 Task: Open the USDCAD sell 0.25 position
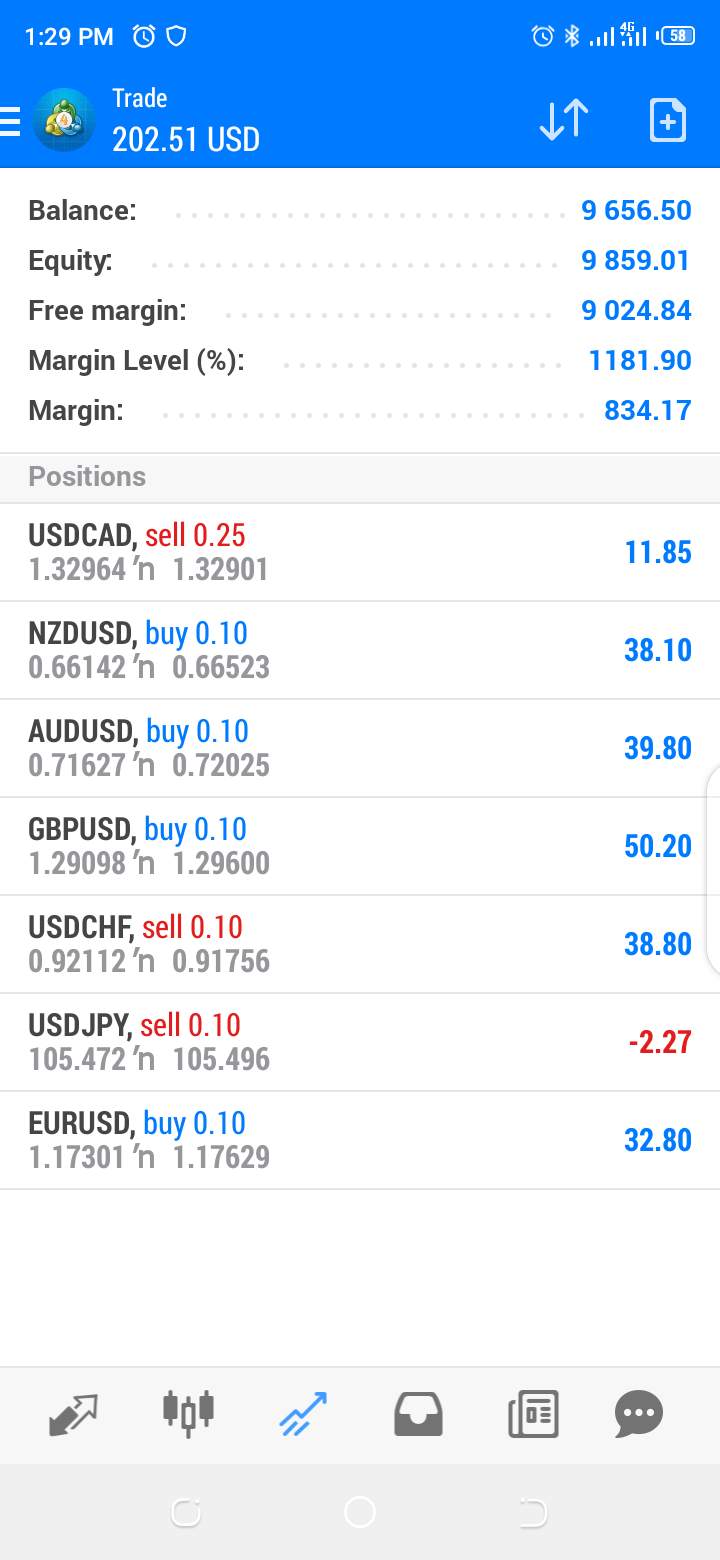360,552
